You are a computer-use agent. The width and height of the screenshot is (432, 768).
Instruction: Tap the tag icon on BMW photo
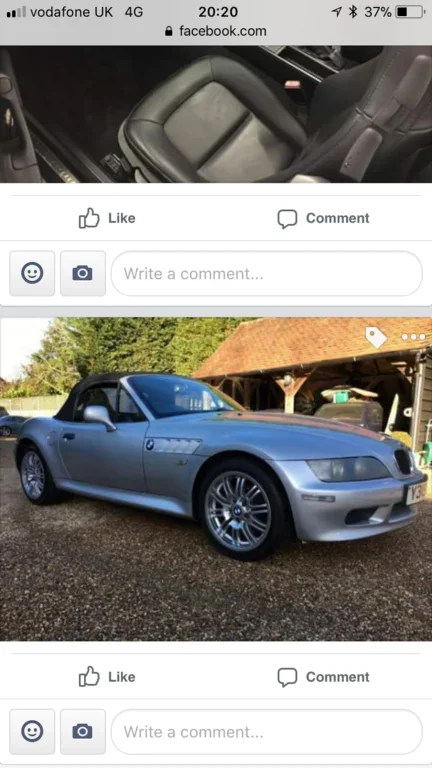click(376, 337)
